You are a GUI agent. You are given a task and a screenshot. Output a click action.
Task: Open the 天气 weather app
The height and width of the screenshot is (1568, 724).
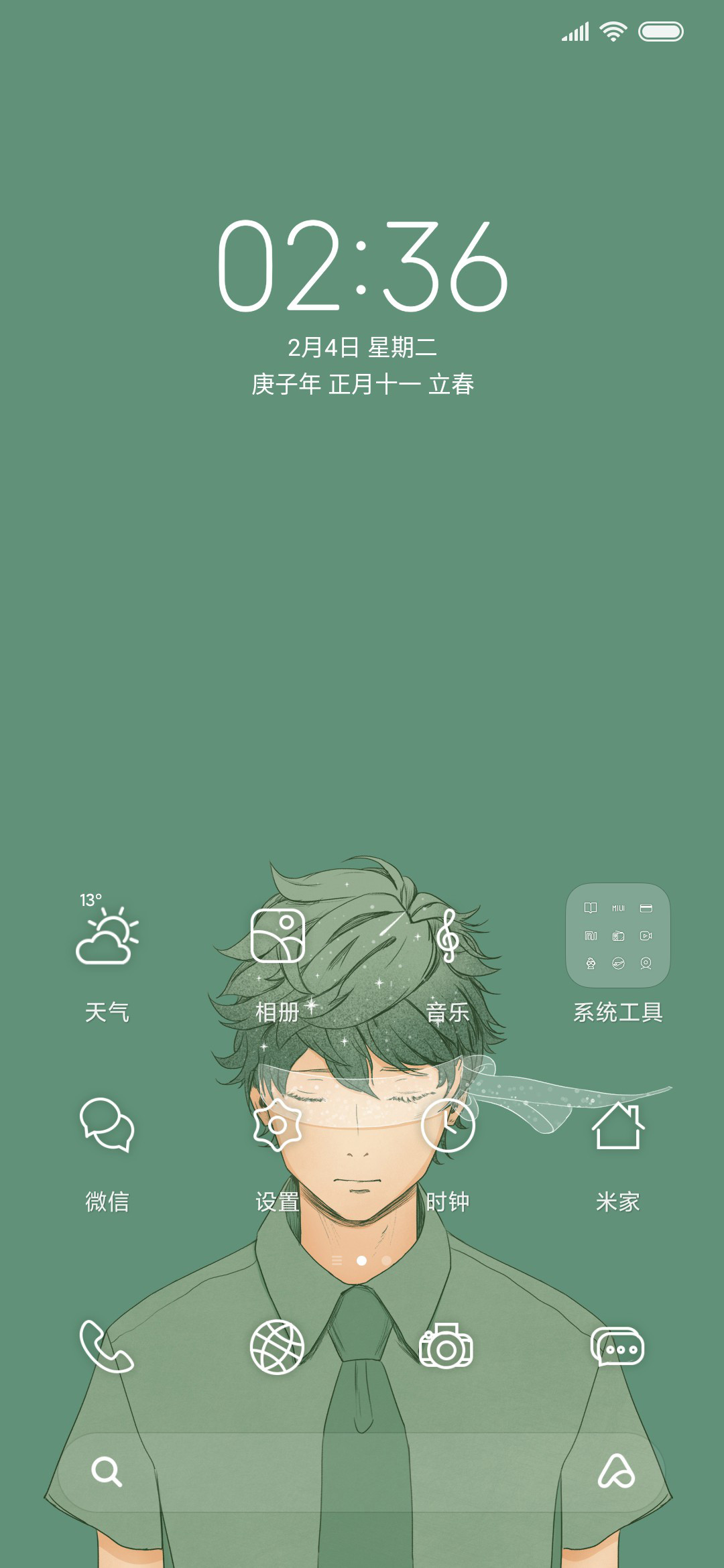[107, 936]
